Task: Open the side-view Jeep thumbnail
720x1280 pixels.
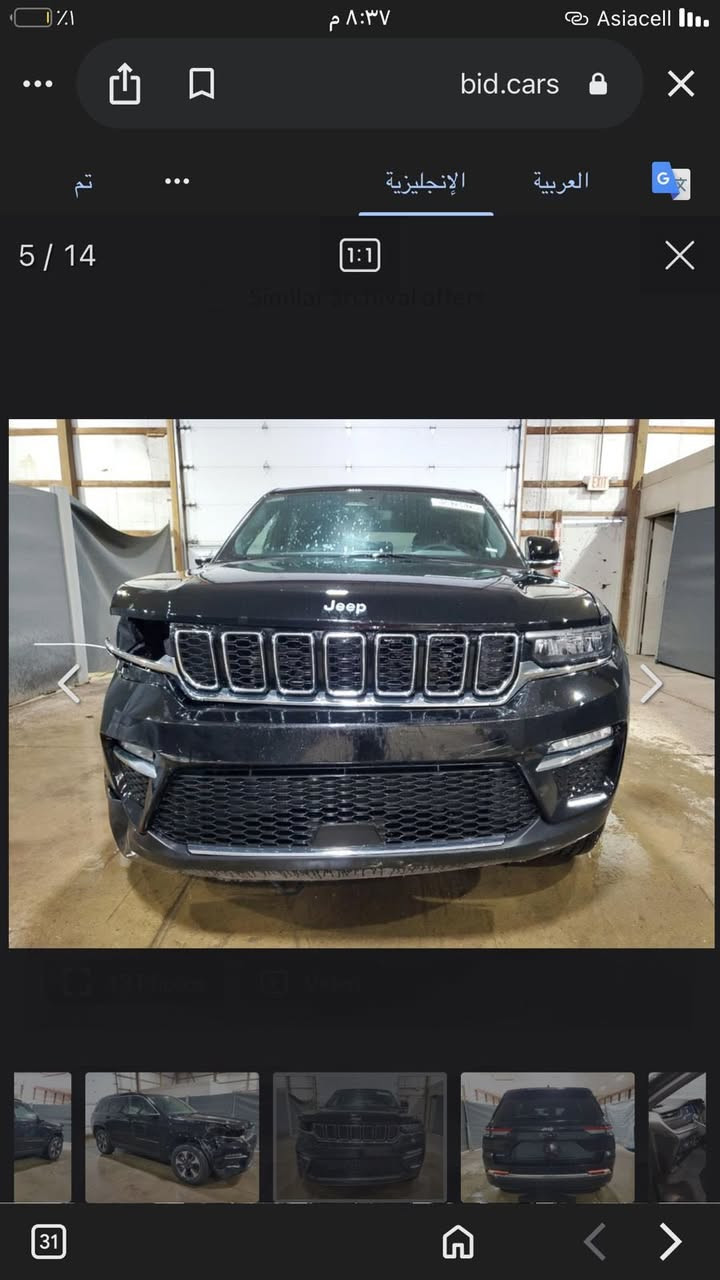Action: coord(171,1137)
